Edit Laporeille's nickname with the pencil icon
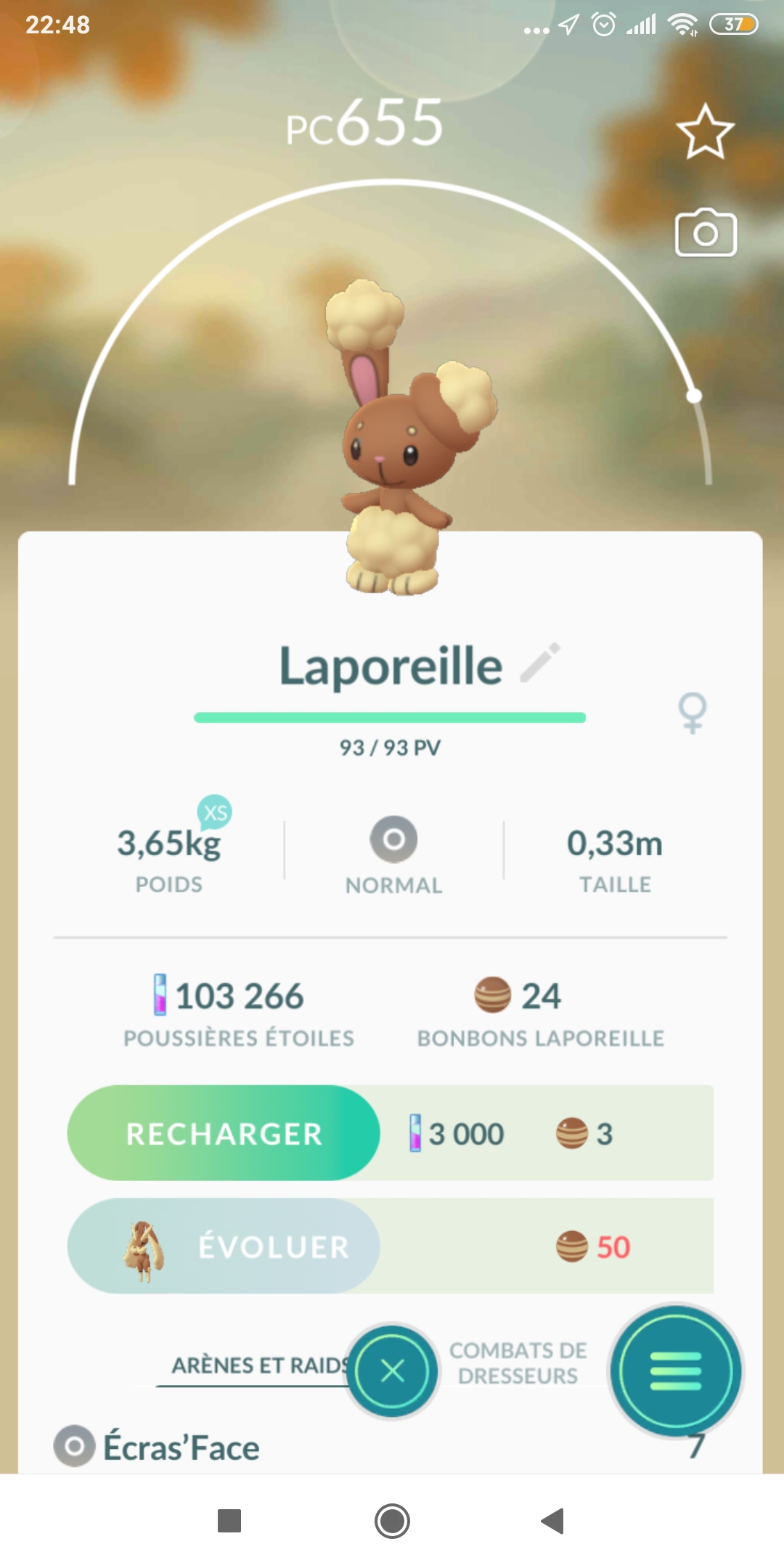The height and width of the screenshot is (1568, 784). point(540,663)
